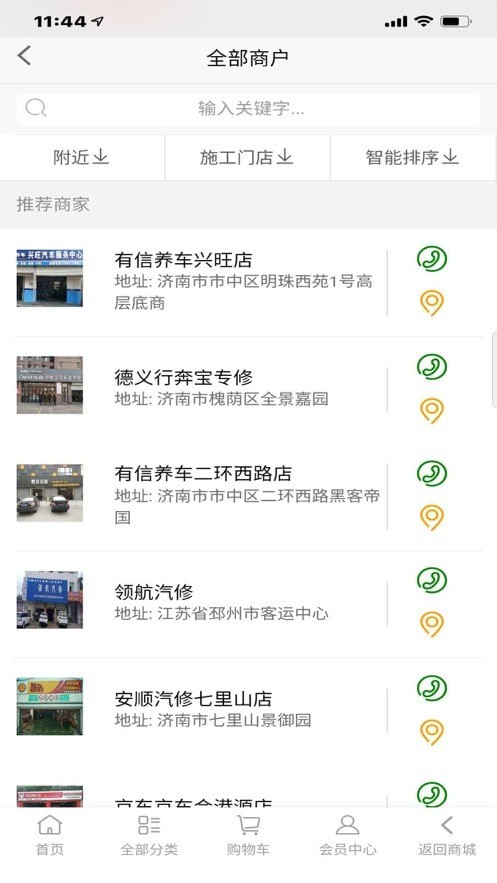Call 有信养车二环西路店 via phone icon
497x883 pixels.
(x=432, y=474)
